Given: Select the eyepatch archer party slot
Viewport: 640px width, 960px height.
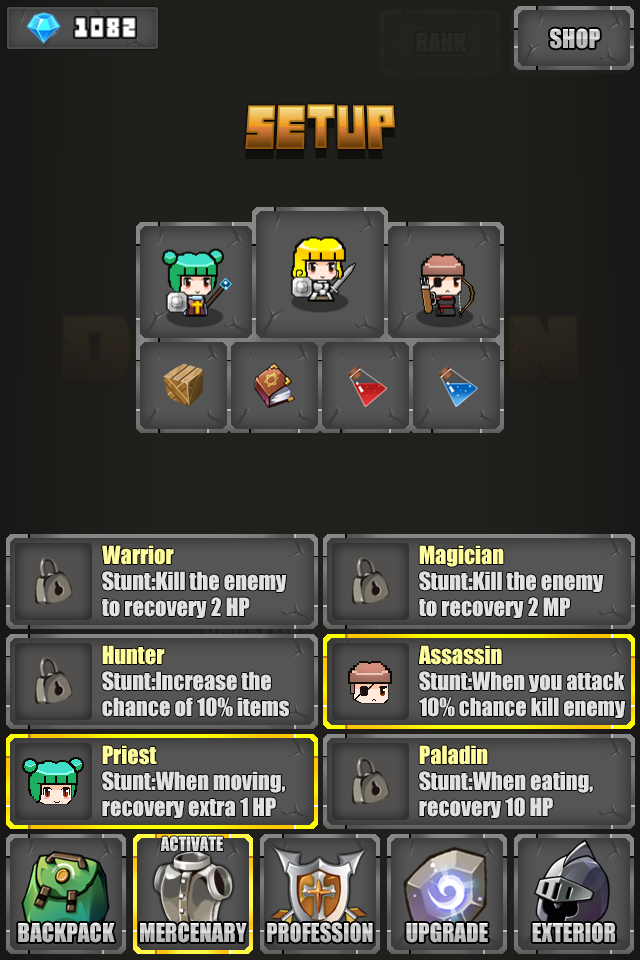Looking at the screenshot, I should coord(445,281).
